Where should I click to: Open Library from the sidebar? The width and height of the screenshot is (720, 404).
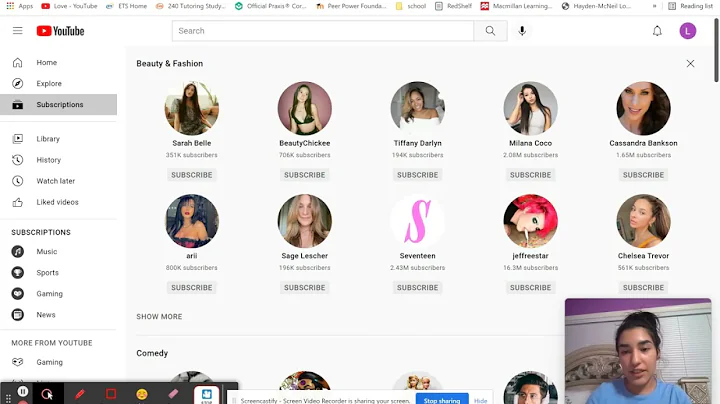click(48, 138)
